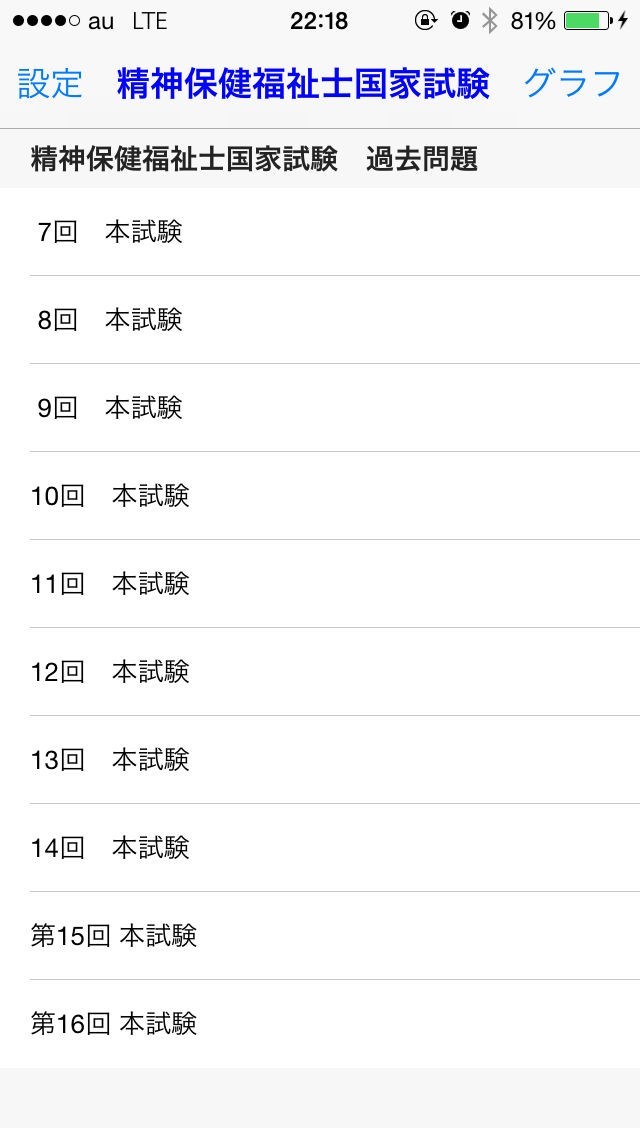The image size is (640, 1136).
Task: Open the グラフ view
Action: tap(573, 83)
